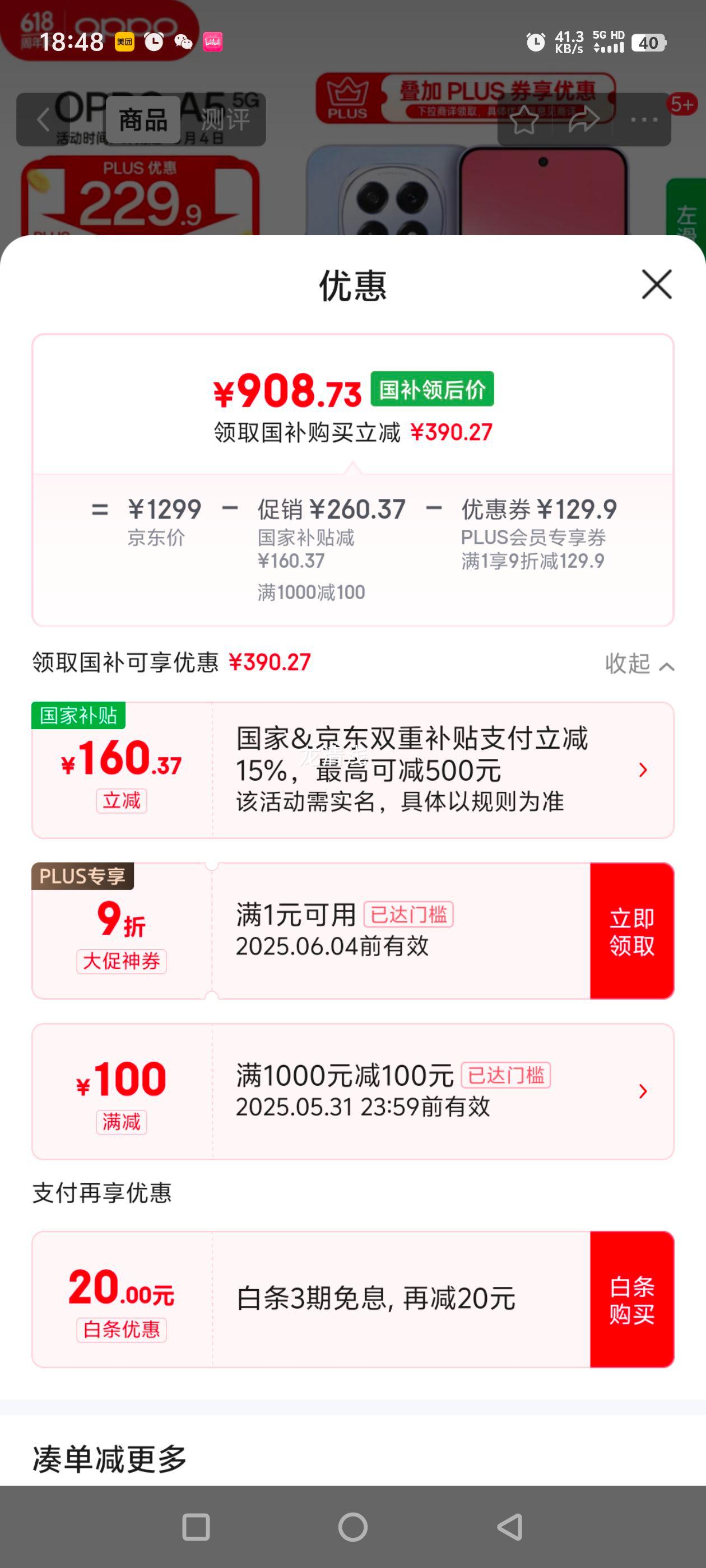This screenshot has height=1568, width=706.
Task: Tap 白条购买 to buy with Baitiao installments
Action: [633, 1301]
